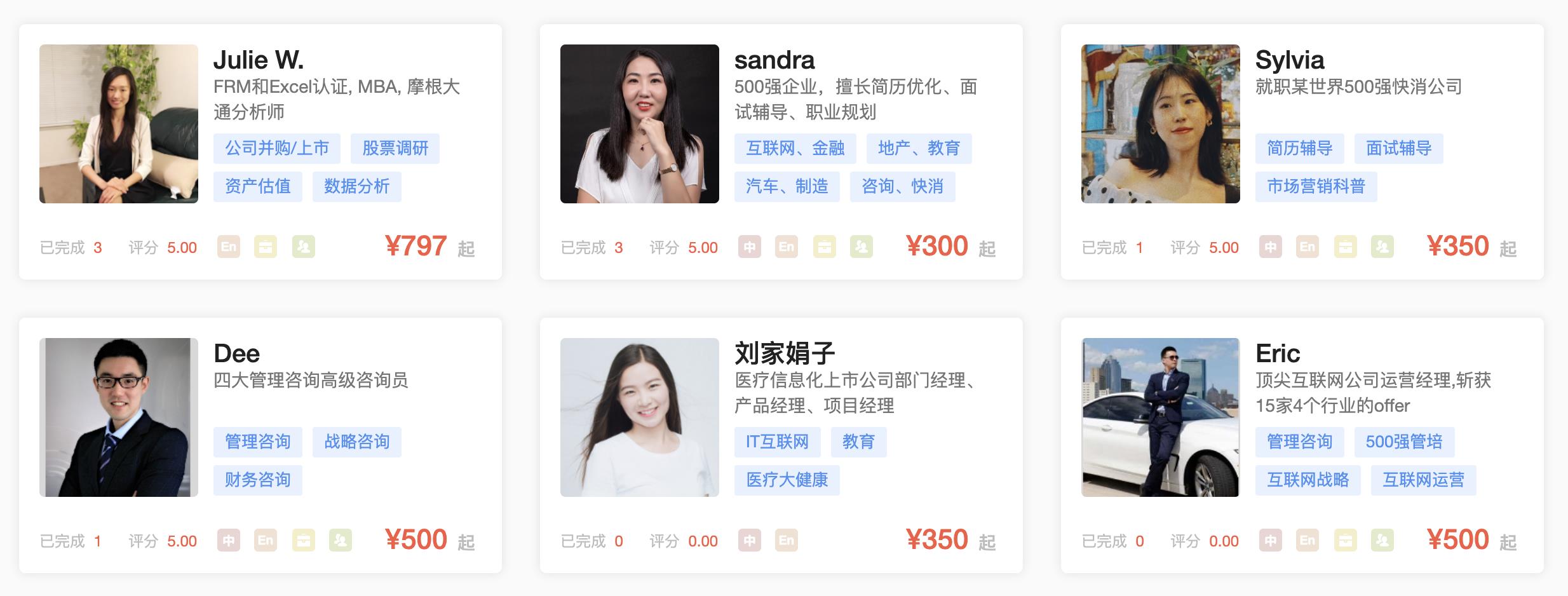Tap the 公司并购/上市 tag

[x=277, y=149]
